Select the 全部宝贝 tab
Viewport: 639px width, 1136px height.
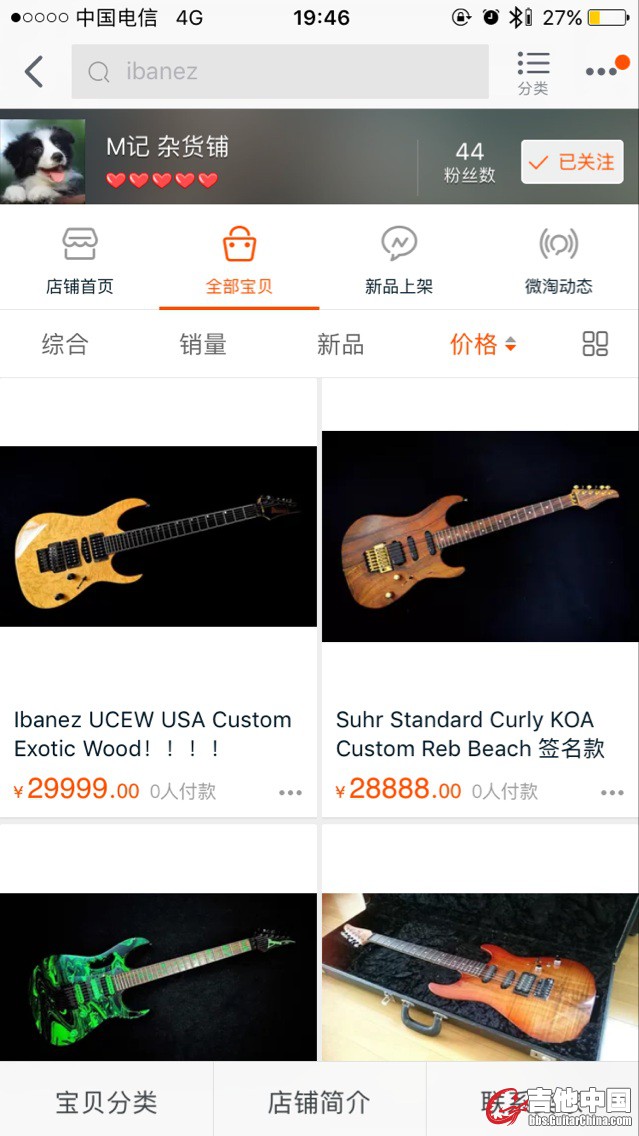click(x=239, y=260)
